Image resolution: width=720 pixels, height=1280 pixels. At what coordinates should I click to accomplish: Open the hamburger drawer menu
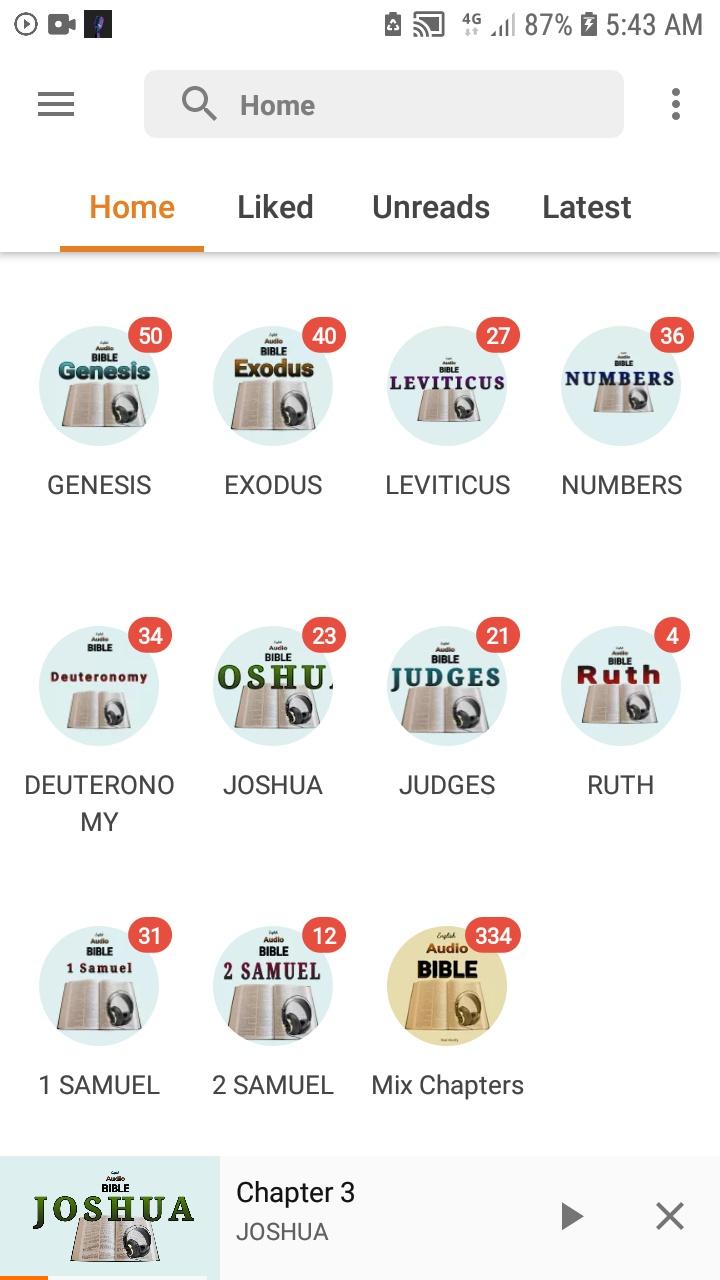pos(56,104)
